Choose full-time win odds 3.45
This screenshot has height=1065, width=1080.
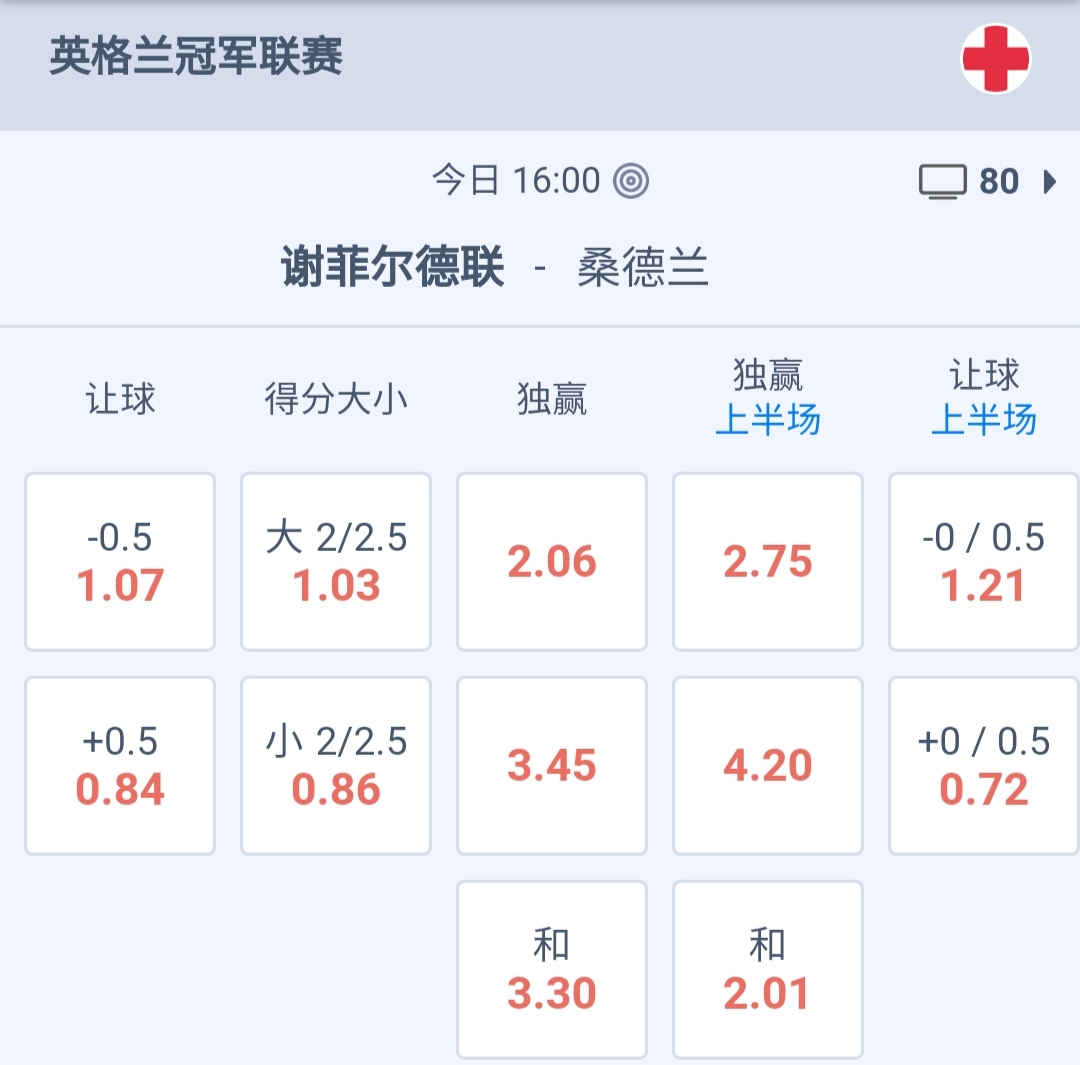[x=552, y=766]
